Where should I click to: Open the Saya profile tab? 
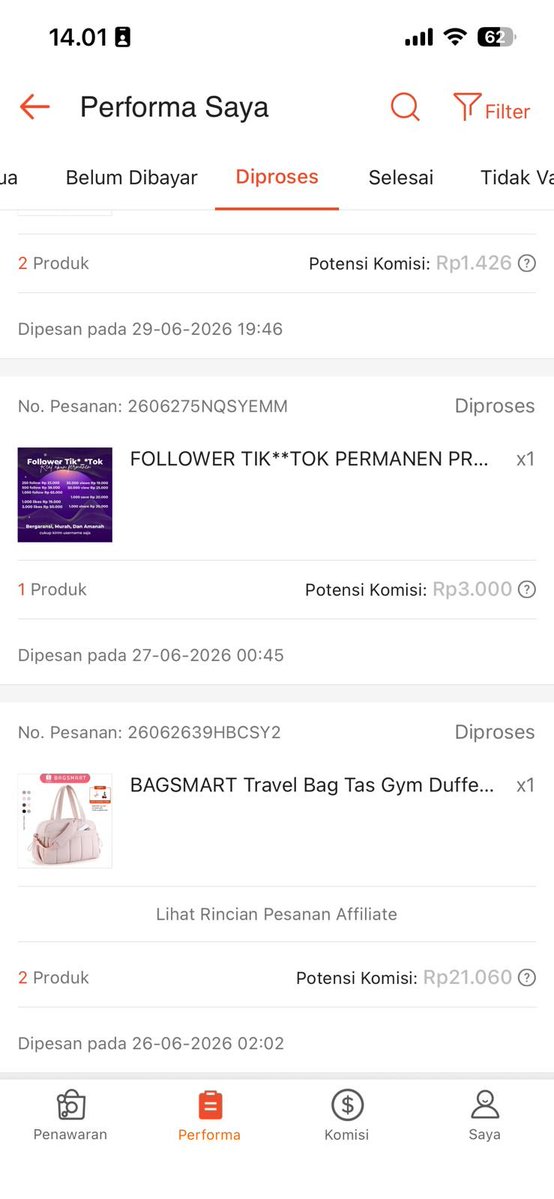[x=484, y=1116]
